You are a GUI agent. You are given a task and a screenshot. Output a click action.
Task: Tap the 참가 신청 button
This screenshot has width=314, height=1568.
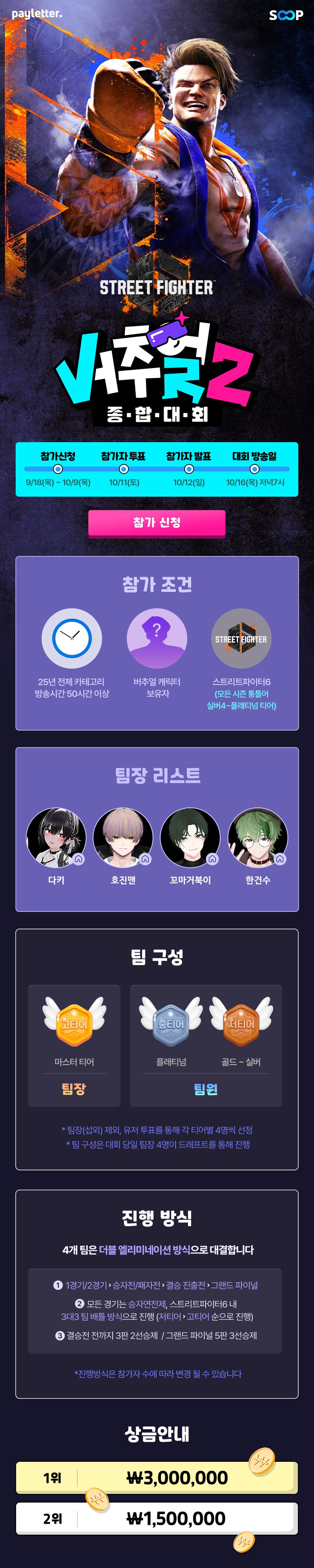(x=157, y=522)
